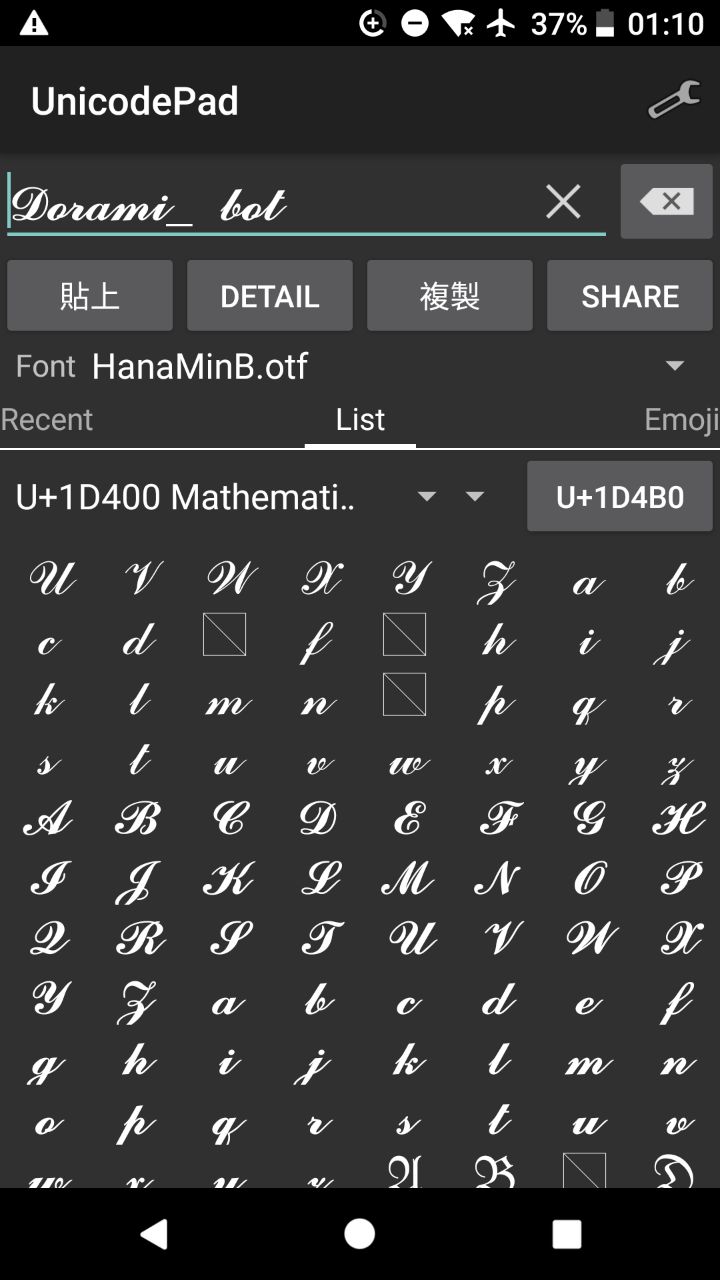Viewport: 720px width, 1280px height.
Task: Expand the HanaMinB.otf font dropdown
Action: [675, 366]
